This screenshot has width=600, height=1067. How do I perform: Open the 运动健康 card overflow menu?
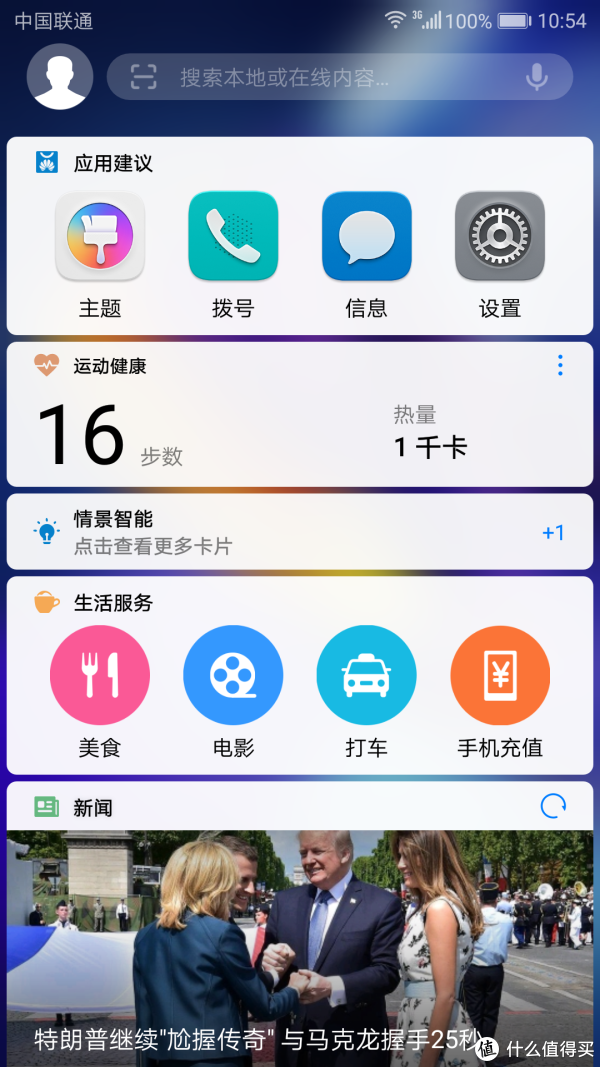click(560, 365)
